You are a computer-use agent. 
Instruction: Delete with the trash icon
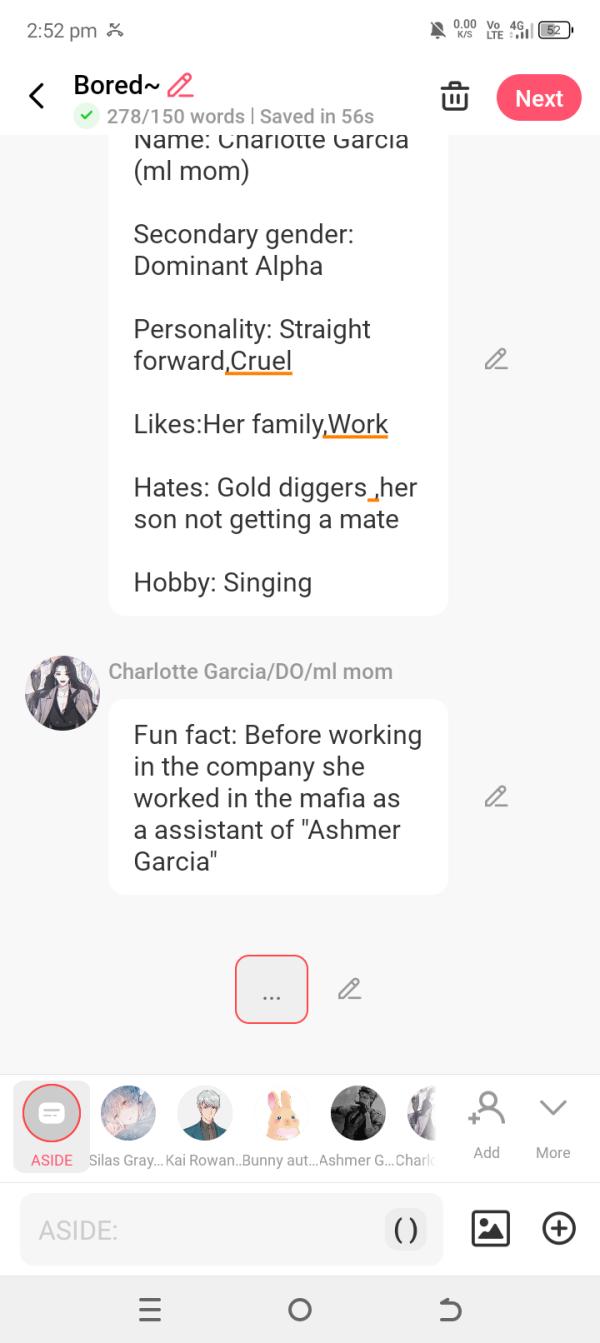coord(455,98)
